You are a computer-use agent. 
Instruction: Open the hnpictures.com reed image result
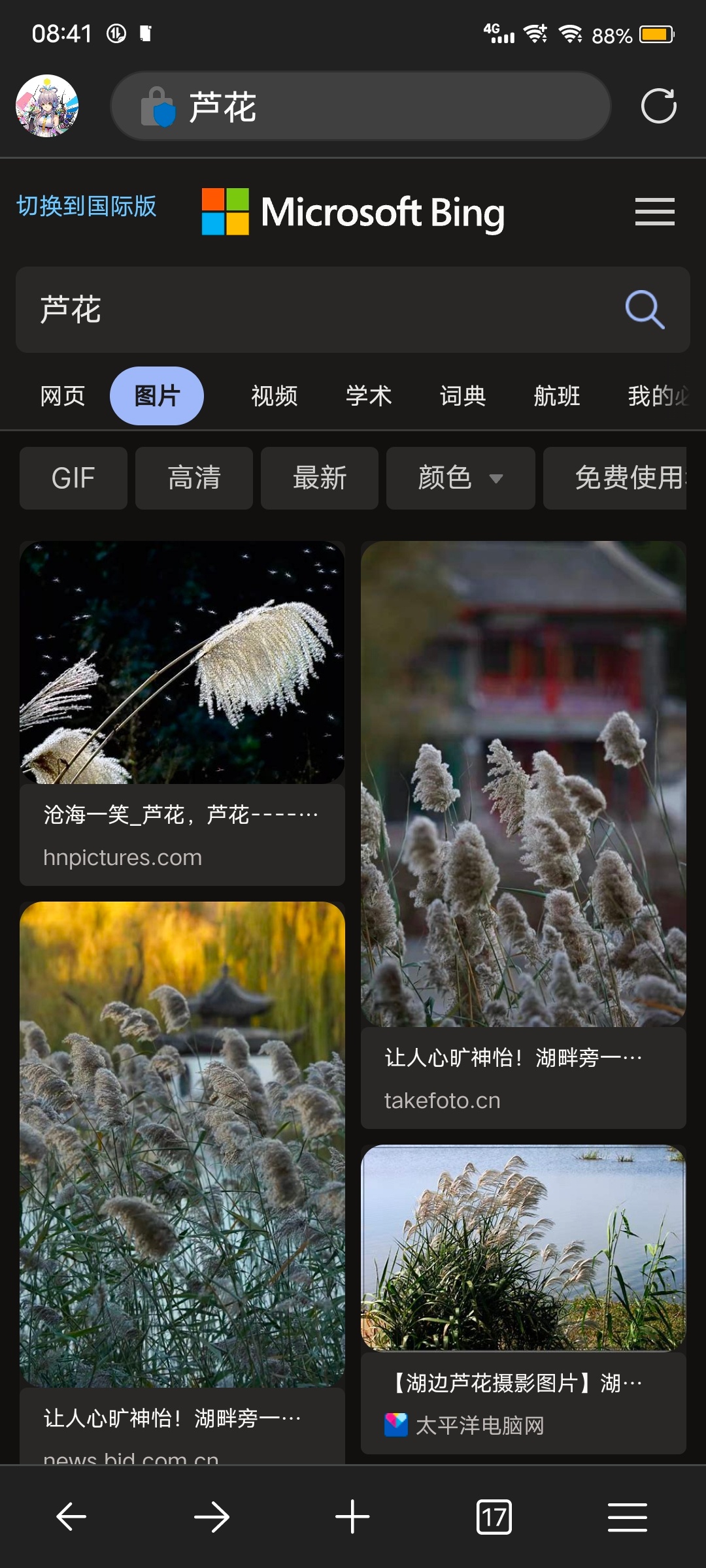click(x=182, y=662)
